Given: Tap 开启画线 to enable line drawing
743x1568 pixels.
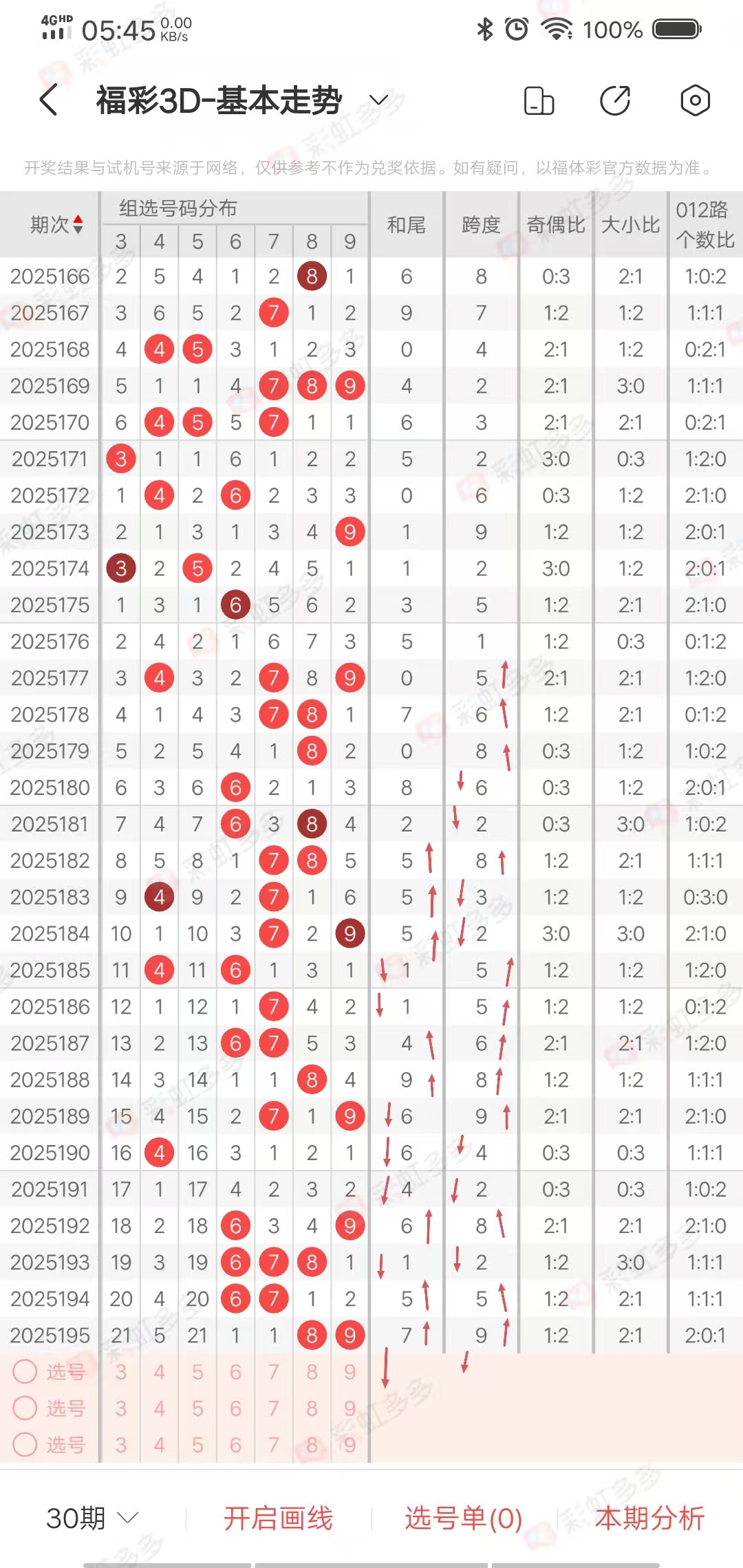Looking at the screenshot, I should [x=278, y=1518].
